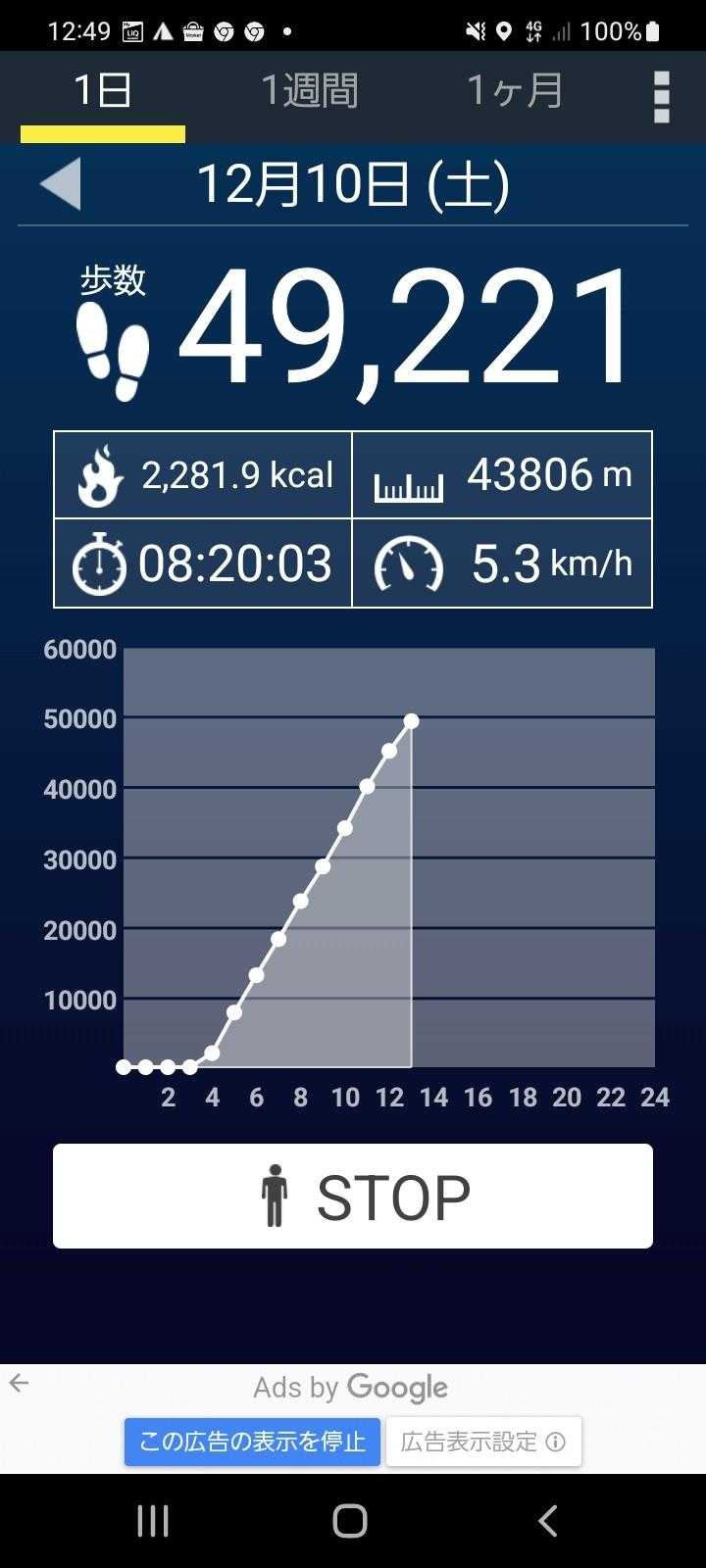Switch to the 1週間 weekly tab
This screenshot has height=1568, width=706.
309,92
